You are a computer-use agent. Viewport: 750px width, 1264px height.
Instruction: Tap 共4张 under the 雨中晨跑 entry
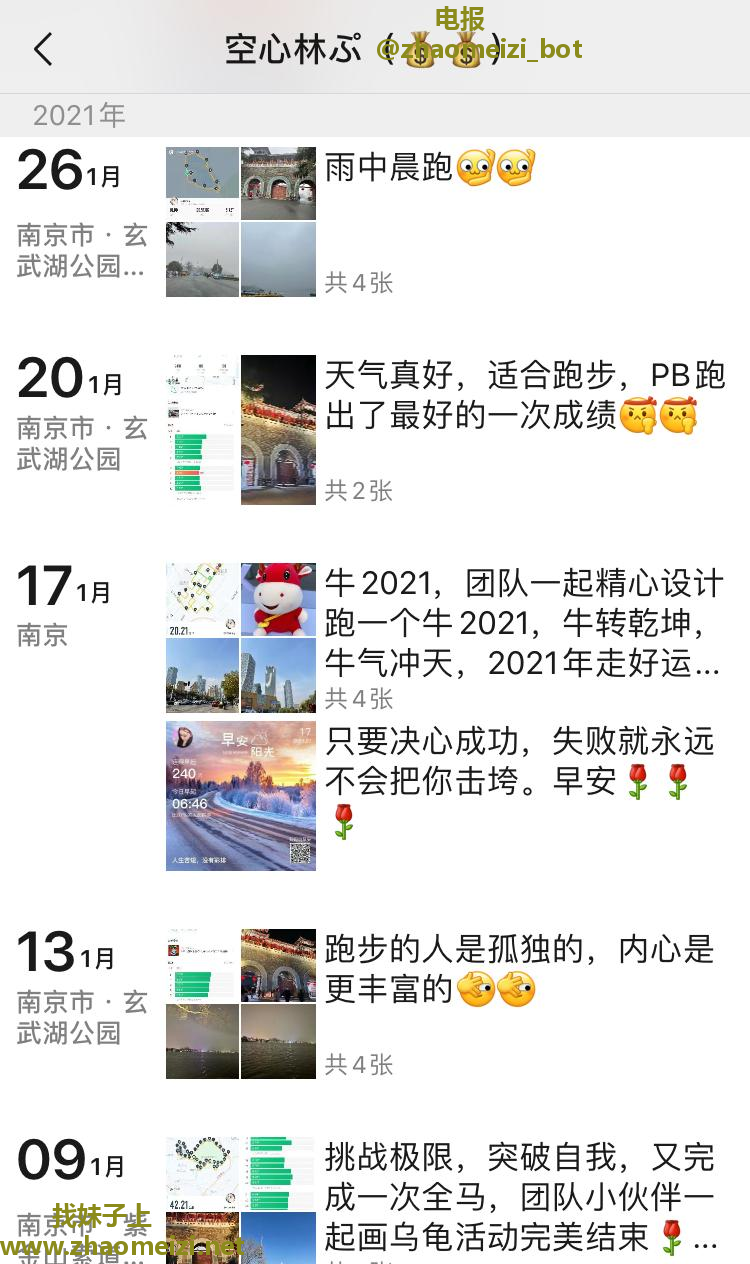pos(358,284)
